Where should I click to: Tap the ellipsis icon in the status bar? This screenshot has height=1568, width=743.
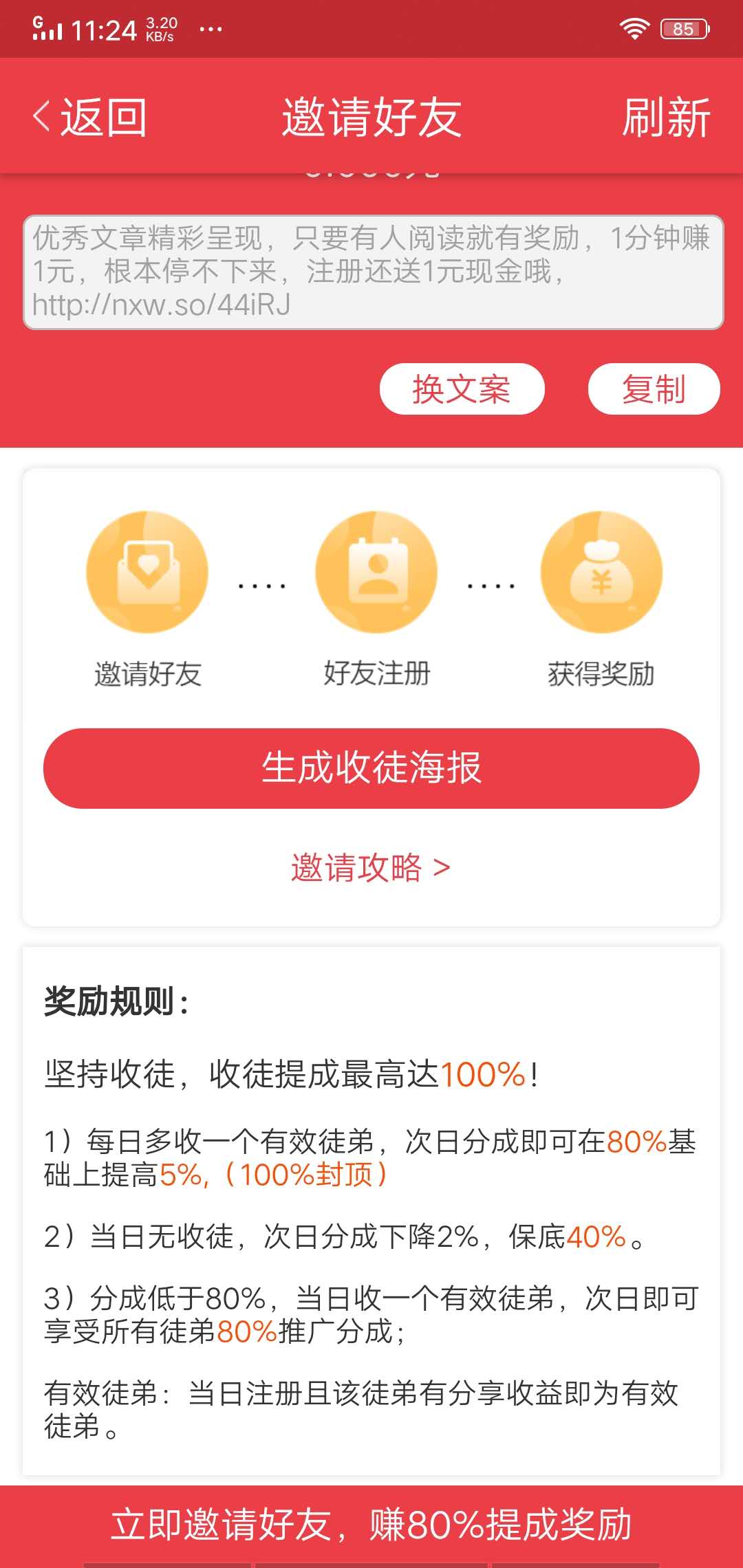(210, 30)
